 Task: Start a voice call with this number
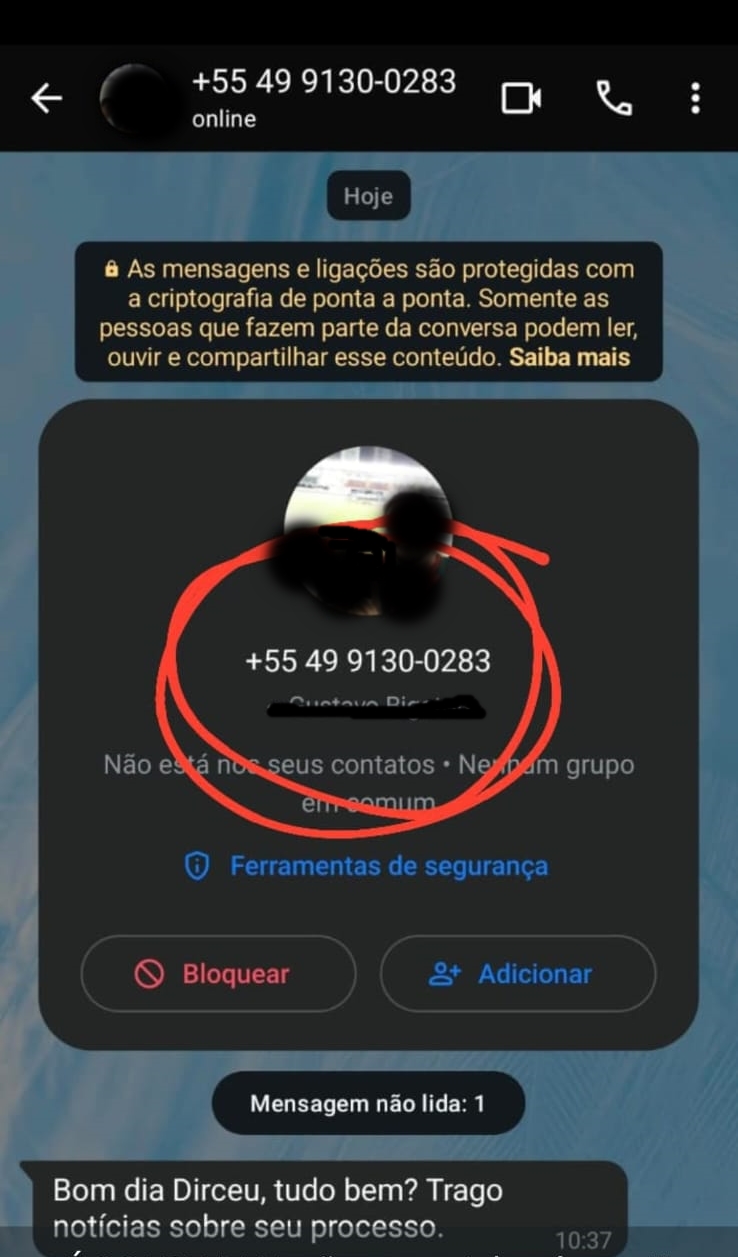point(614,98)
